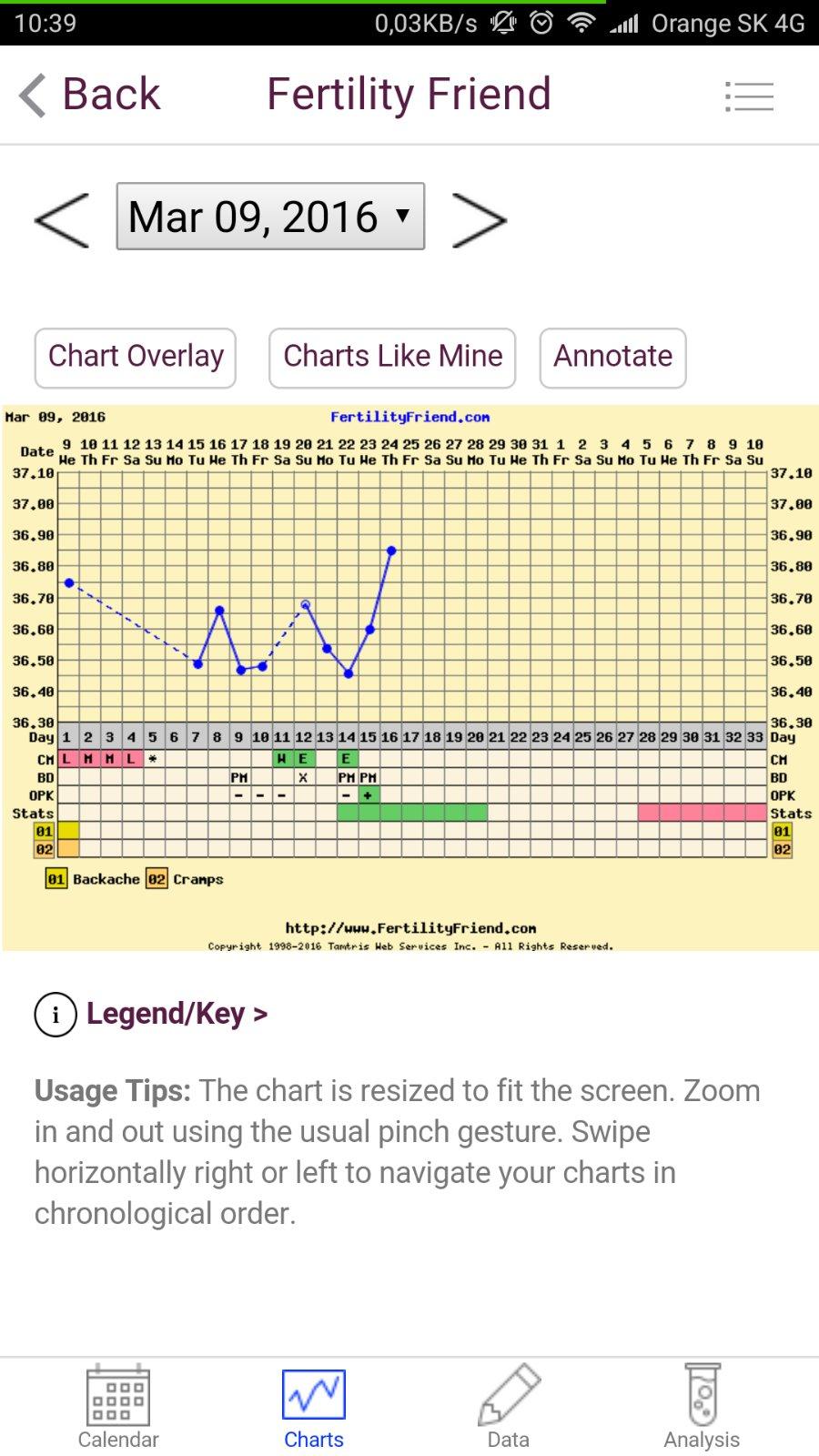Switch to the Calendar tab
The width and height of the screenshot is (819, 1456).
118,1407
